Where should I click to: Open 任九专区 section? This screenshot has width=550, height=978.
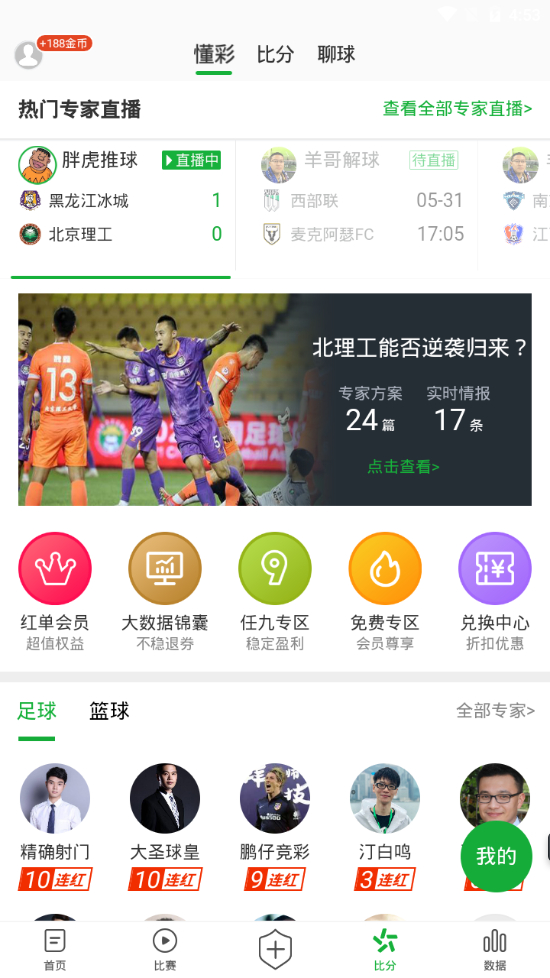pos(274,591)
